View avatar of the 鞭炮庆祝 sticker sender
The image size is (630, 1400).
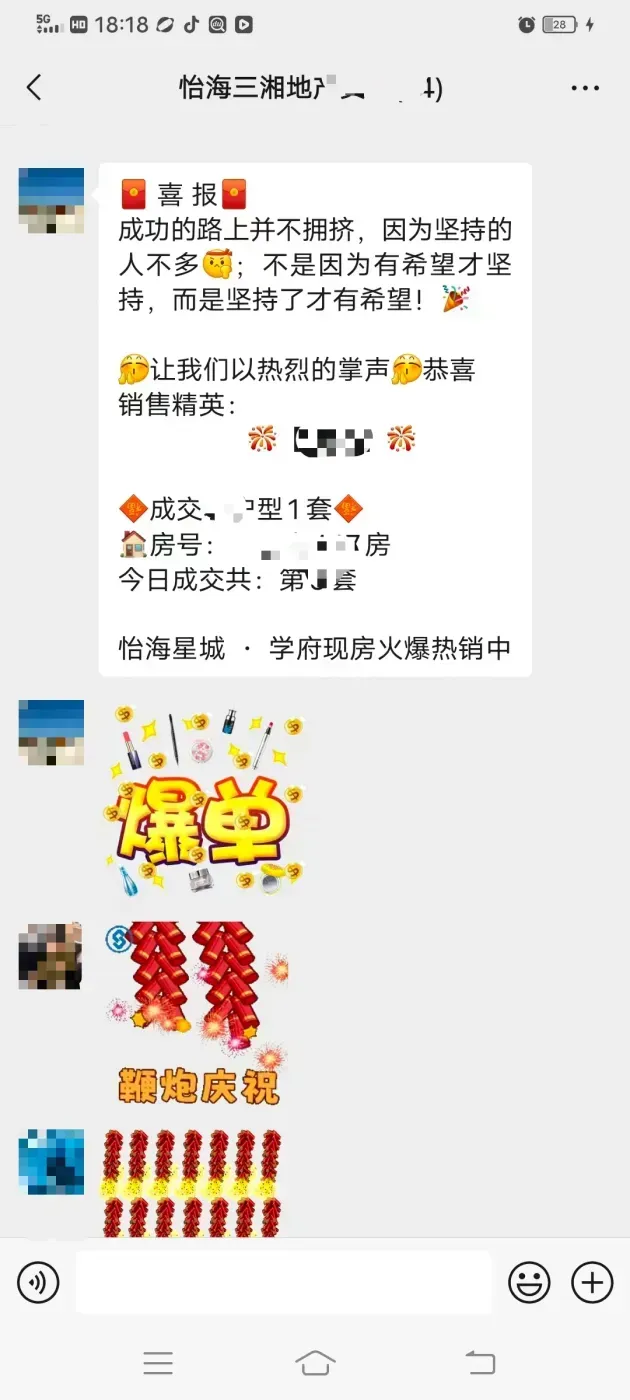click(51, 956)
